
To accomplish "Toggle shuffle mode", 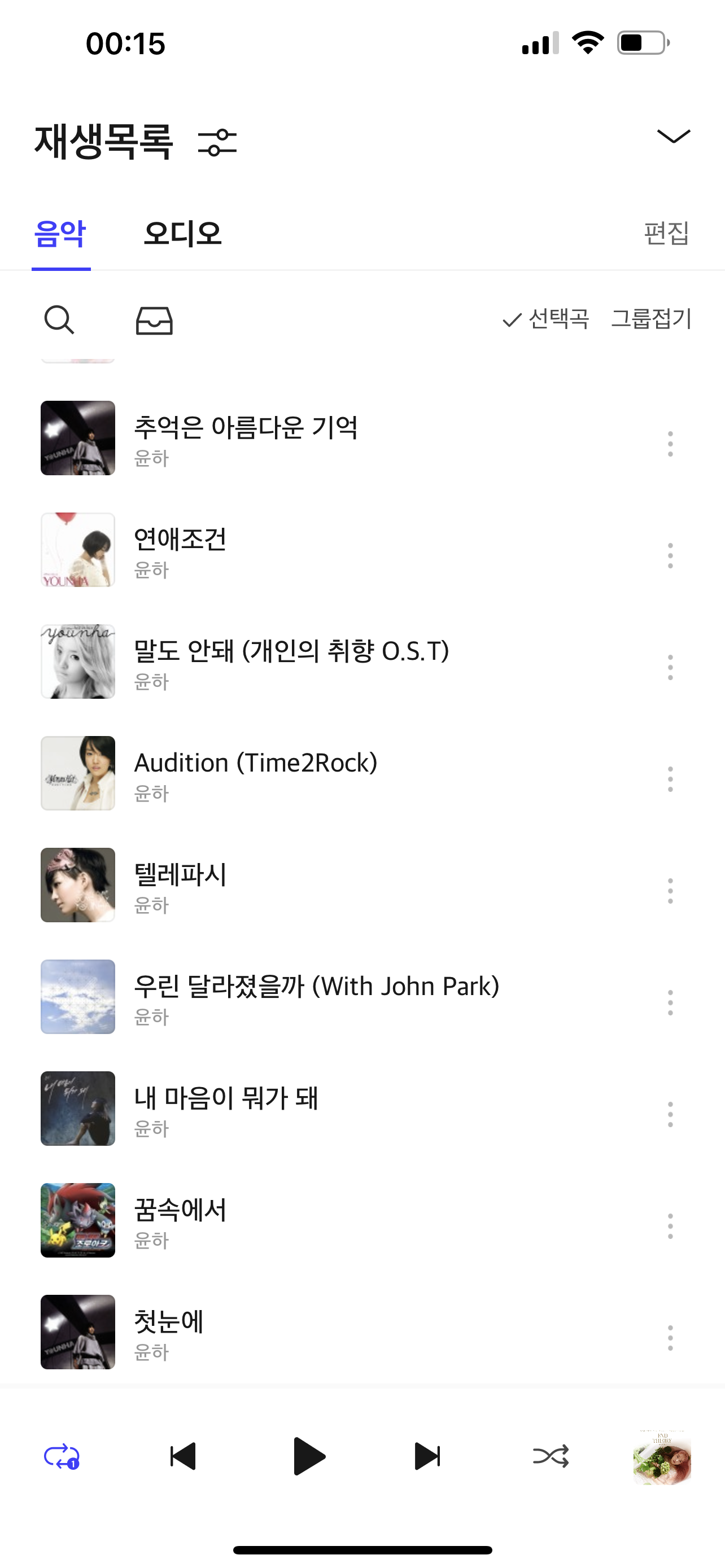I will [x=551, y=1457].
